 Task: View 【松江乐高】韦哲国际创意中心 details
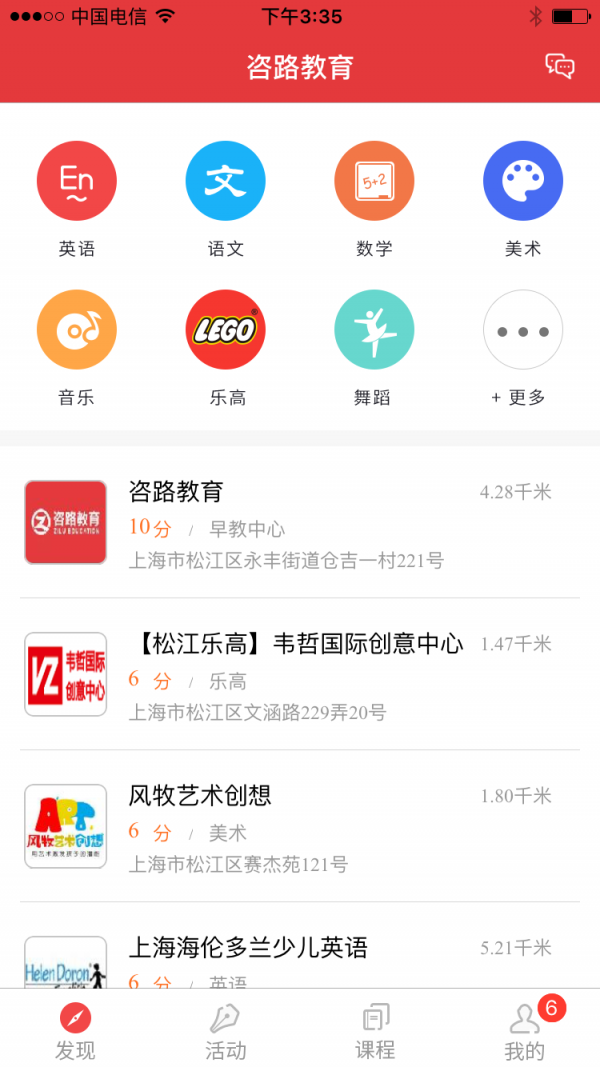tap(300, 675)
